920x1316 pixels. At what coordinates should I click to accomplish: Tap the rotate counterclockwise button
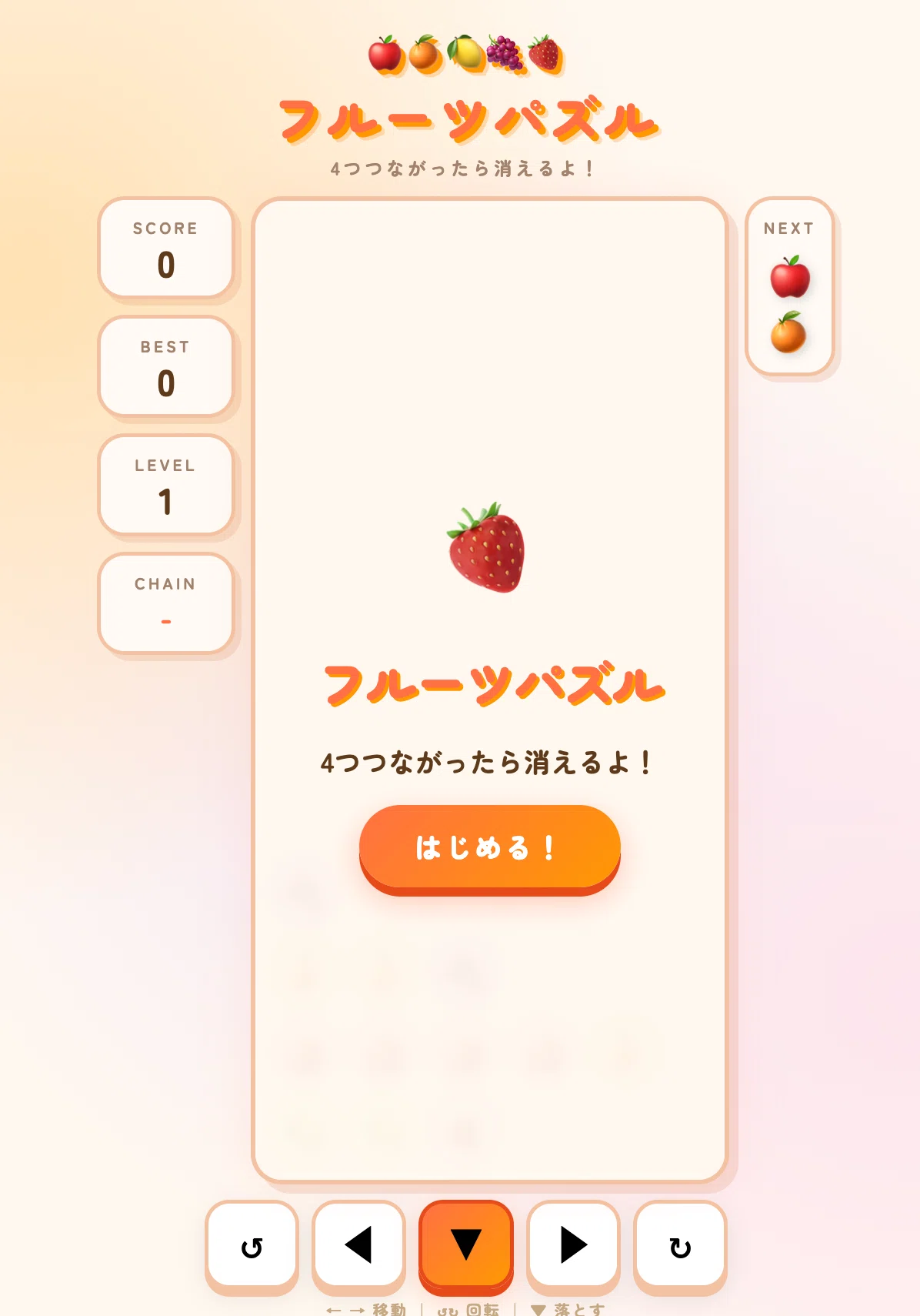(x=252, y=1245)
